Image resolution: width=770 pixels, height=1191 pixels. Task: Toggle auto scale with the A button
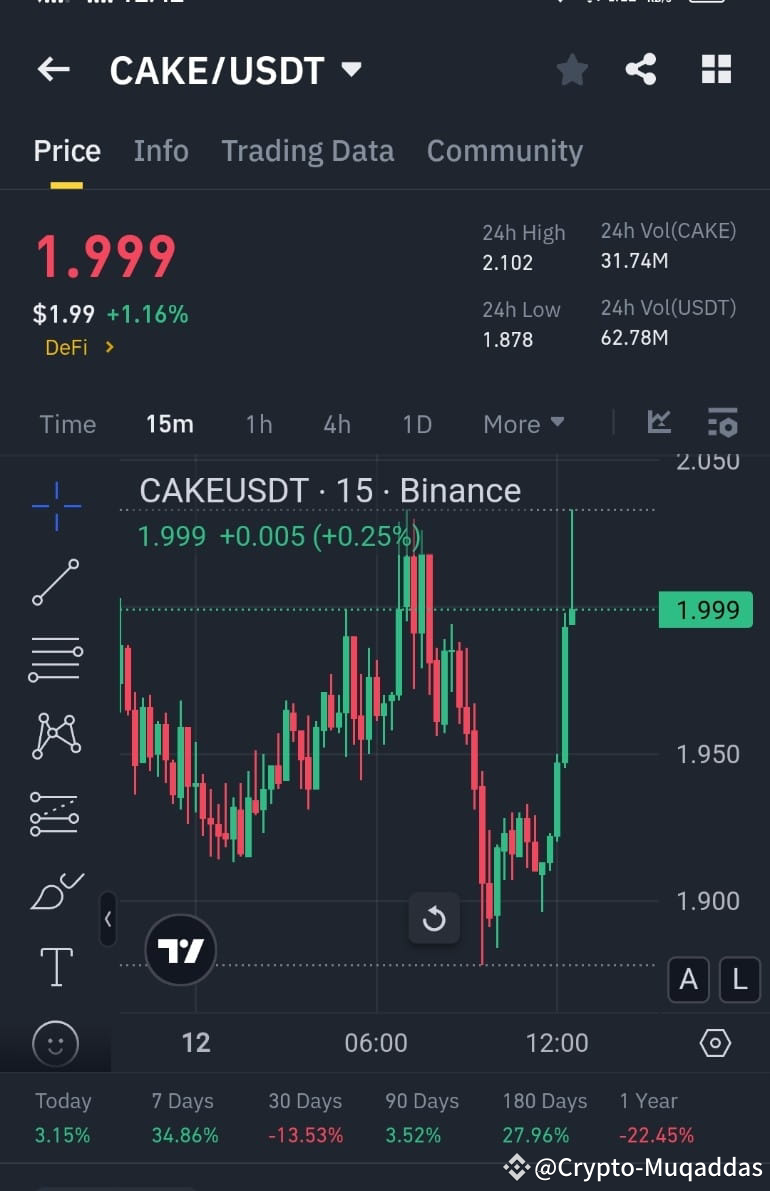pyautogui.click(x=688, y=980)
